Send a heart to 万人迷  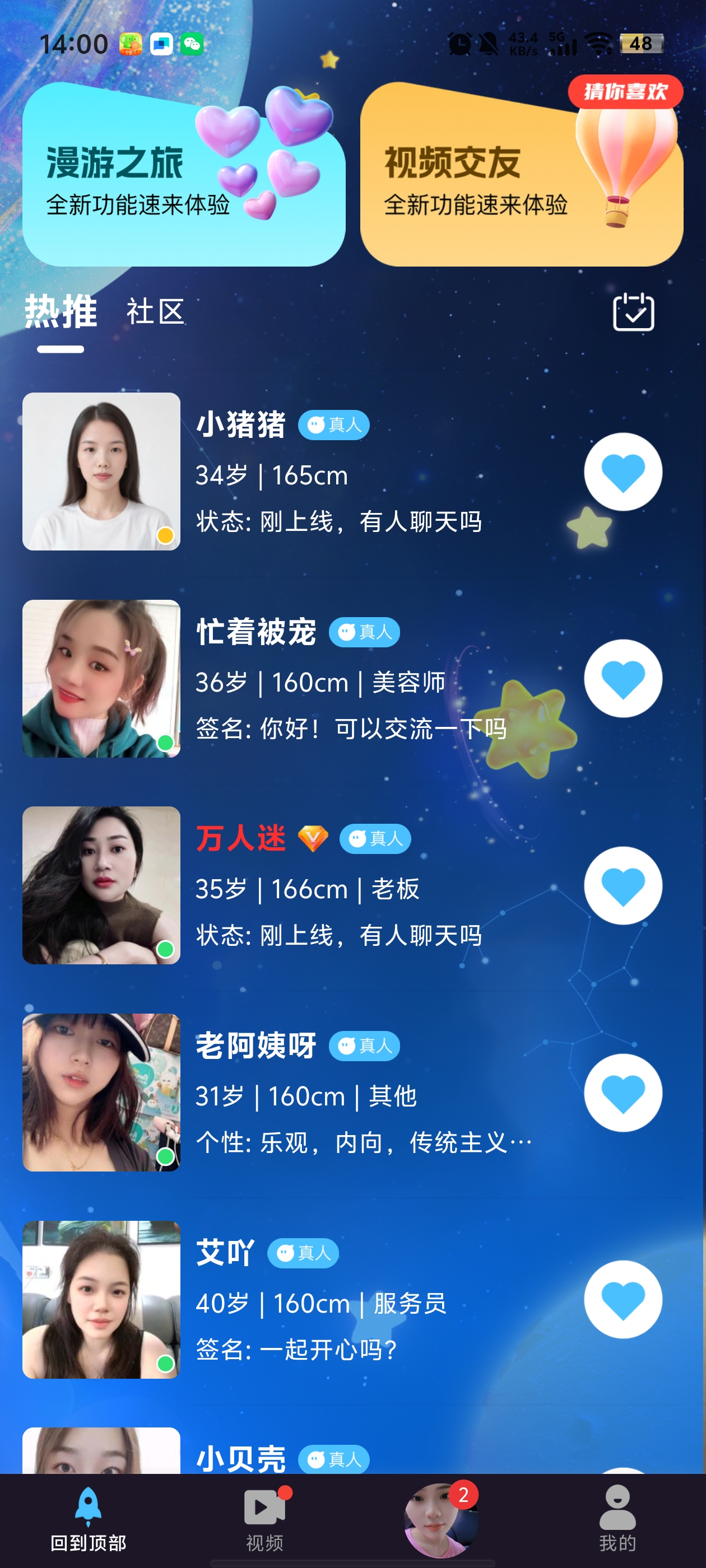623,885
